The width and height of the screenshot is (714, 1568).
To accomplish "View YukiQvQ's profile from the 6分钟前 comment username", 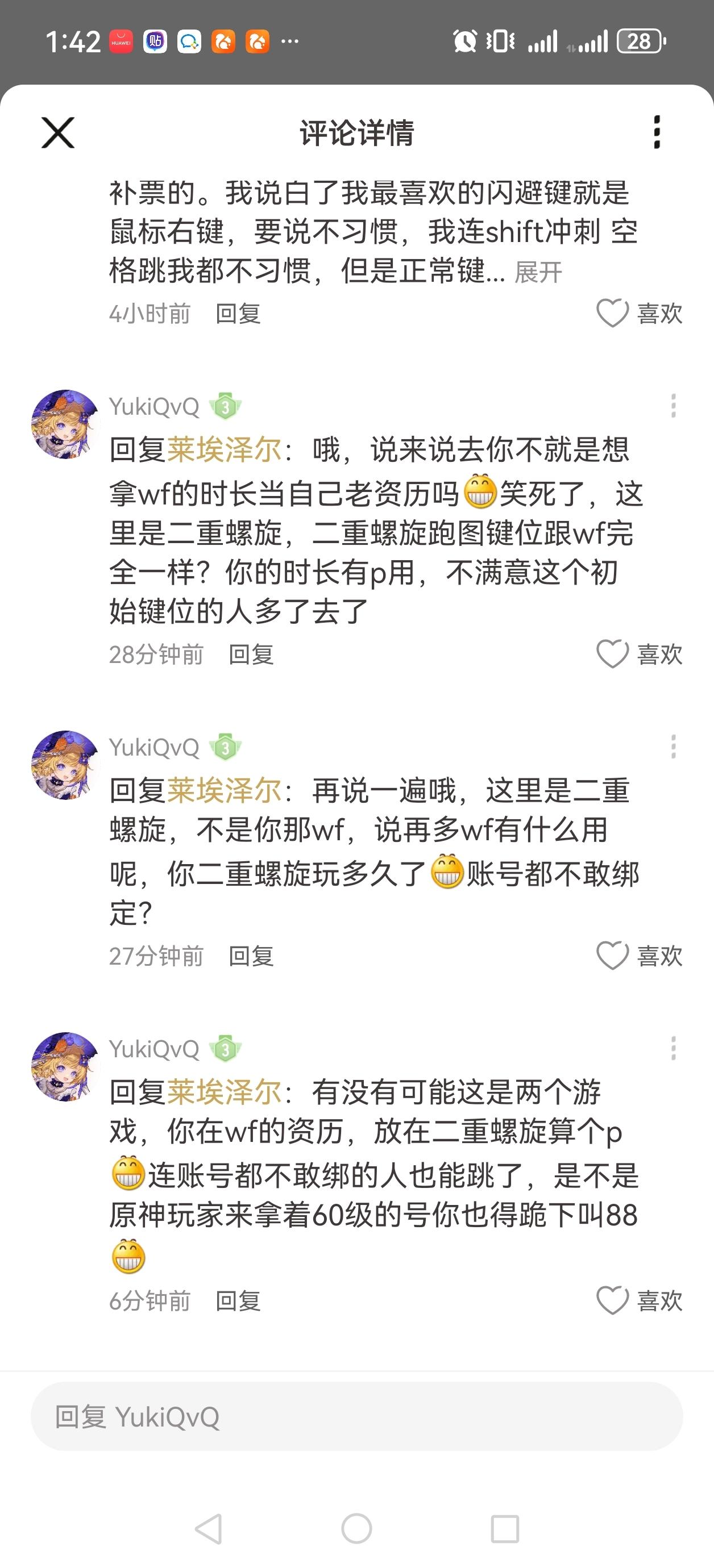I will [154, 1049].
